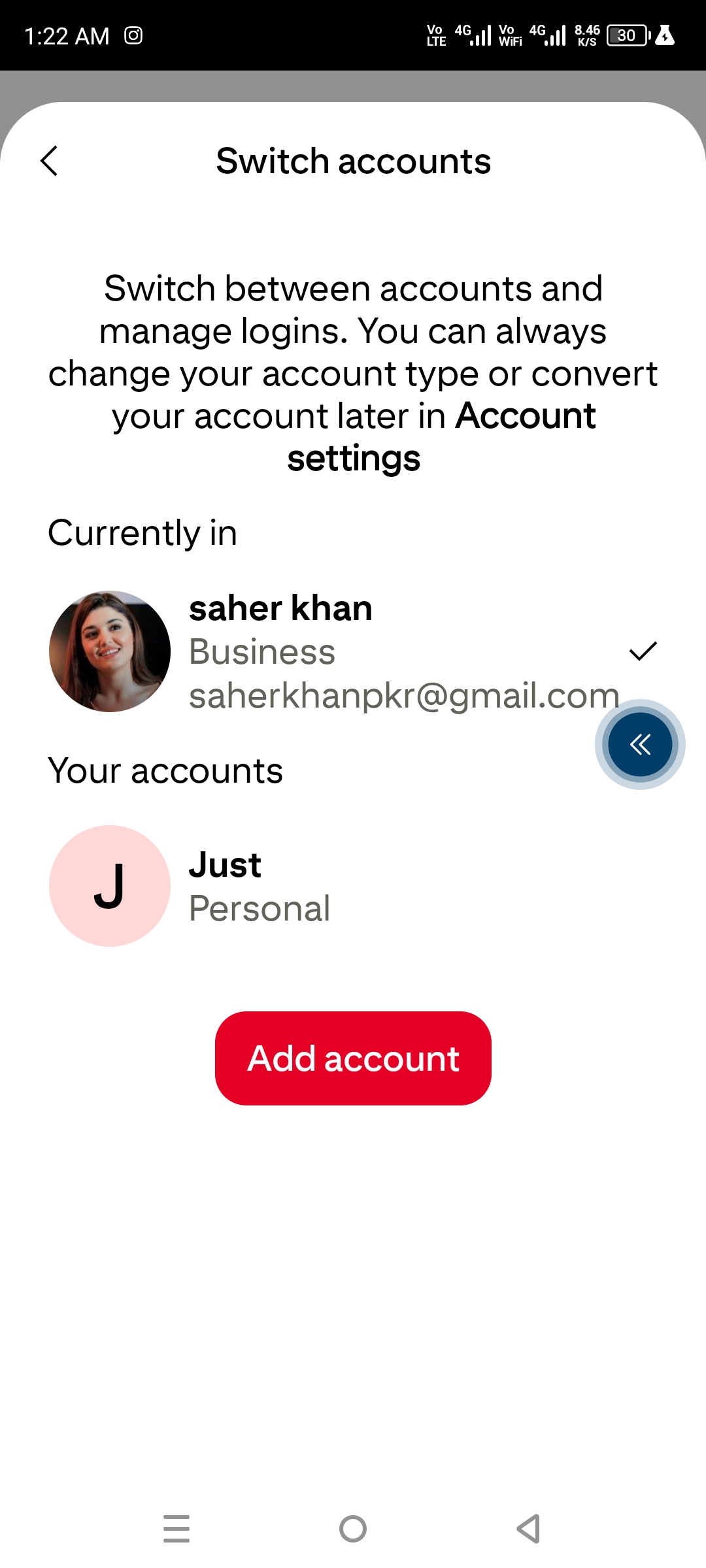Open recent apps from navigation bar
The width and height of the screenshot is (706, 1568).
pos(176,1529)
